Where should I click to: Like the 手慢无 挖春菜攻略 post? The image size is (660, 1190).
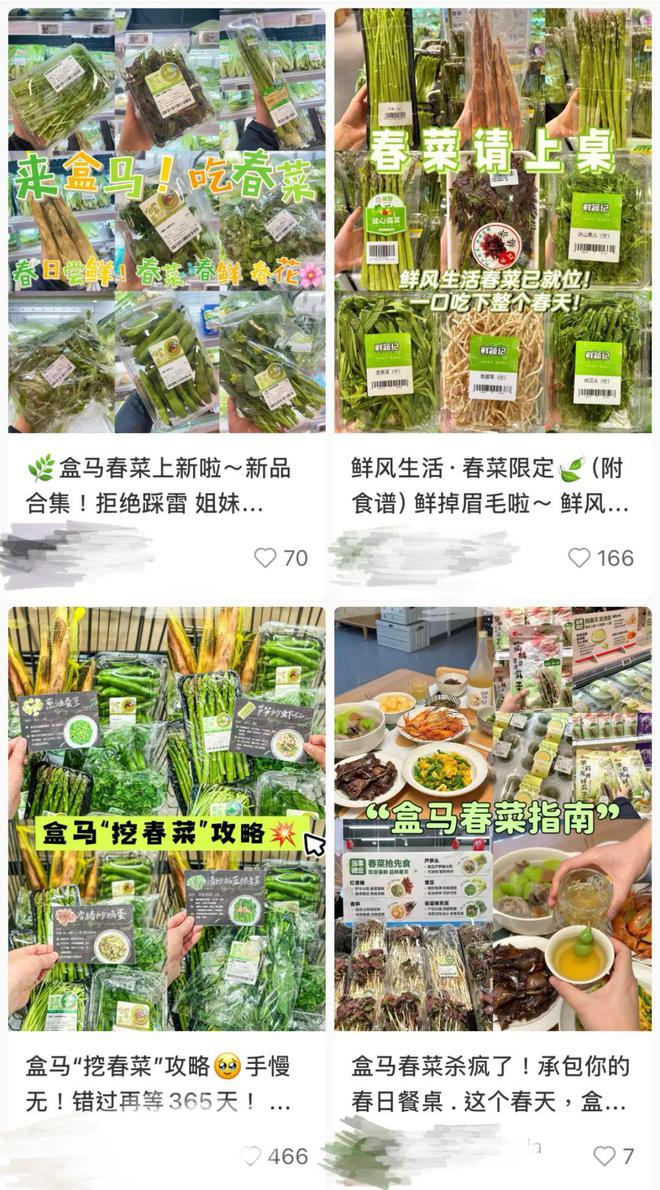tap(251, 1156)
